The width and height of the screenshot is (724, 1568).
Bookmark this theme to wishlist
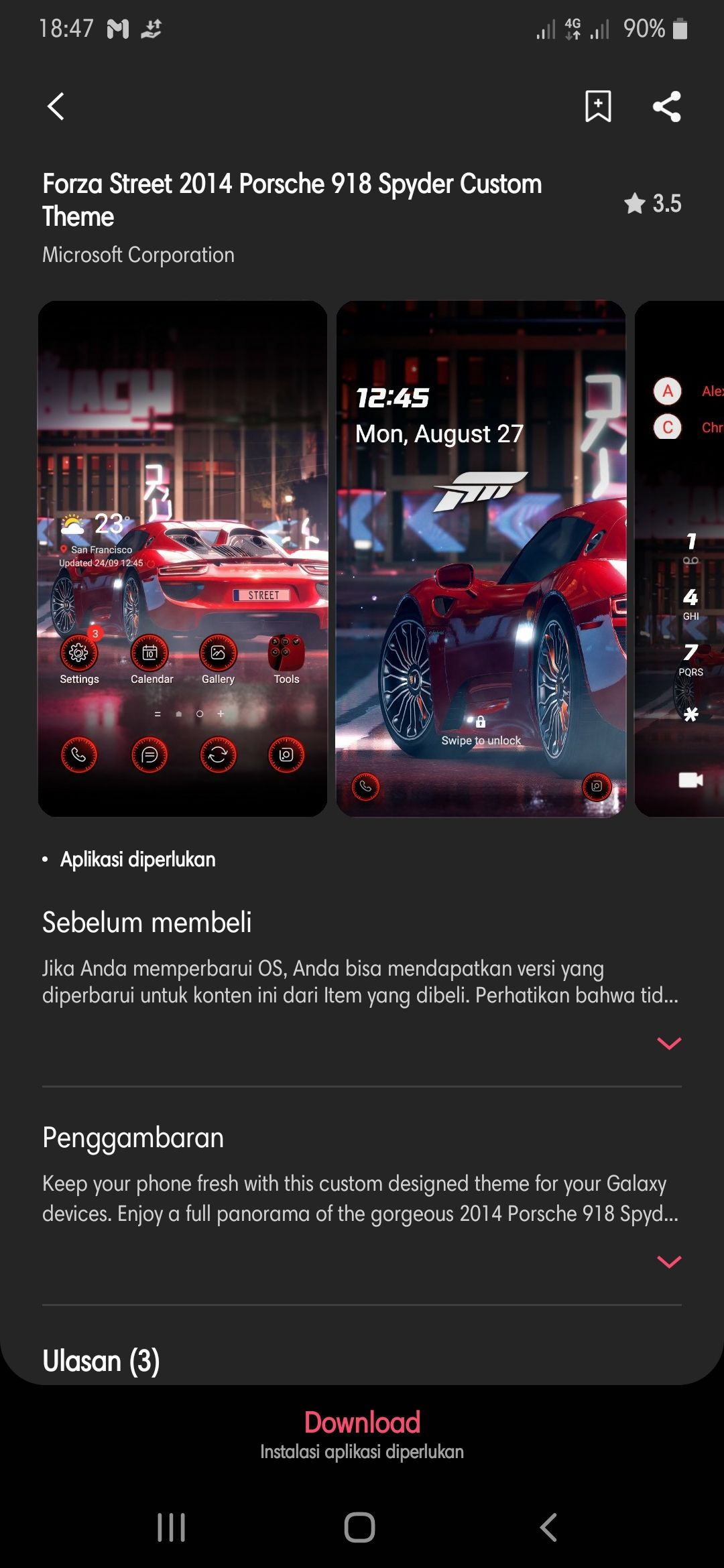(597, 107)
